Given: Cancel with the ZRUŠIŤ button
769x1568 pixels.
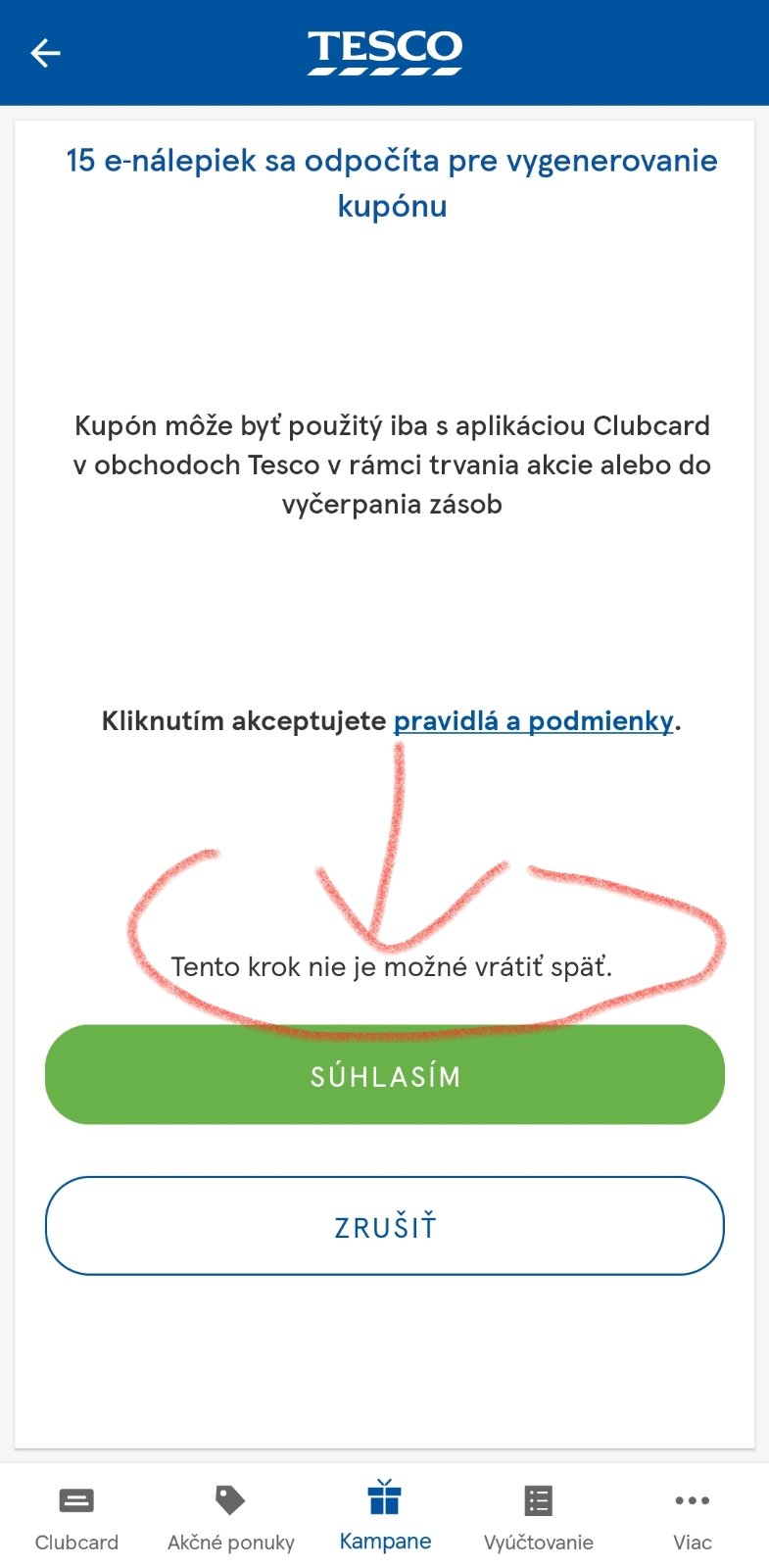Looking at the screenshot, I should [x=384, y=1226].
